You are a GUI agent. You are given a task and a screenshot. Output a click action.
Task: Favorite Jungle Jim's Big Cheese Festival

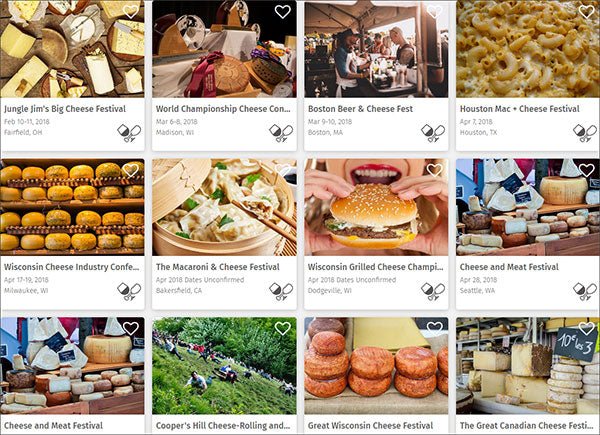point(130,12)
